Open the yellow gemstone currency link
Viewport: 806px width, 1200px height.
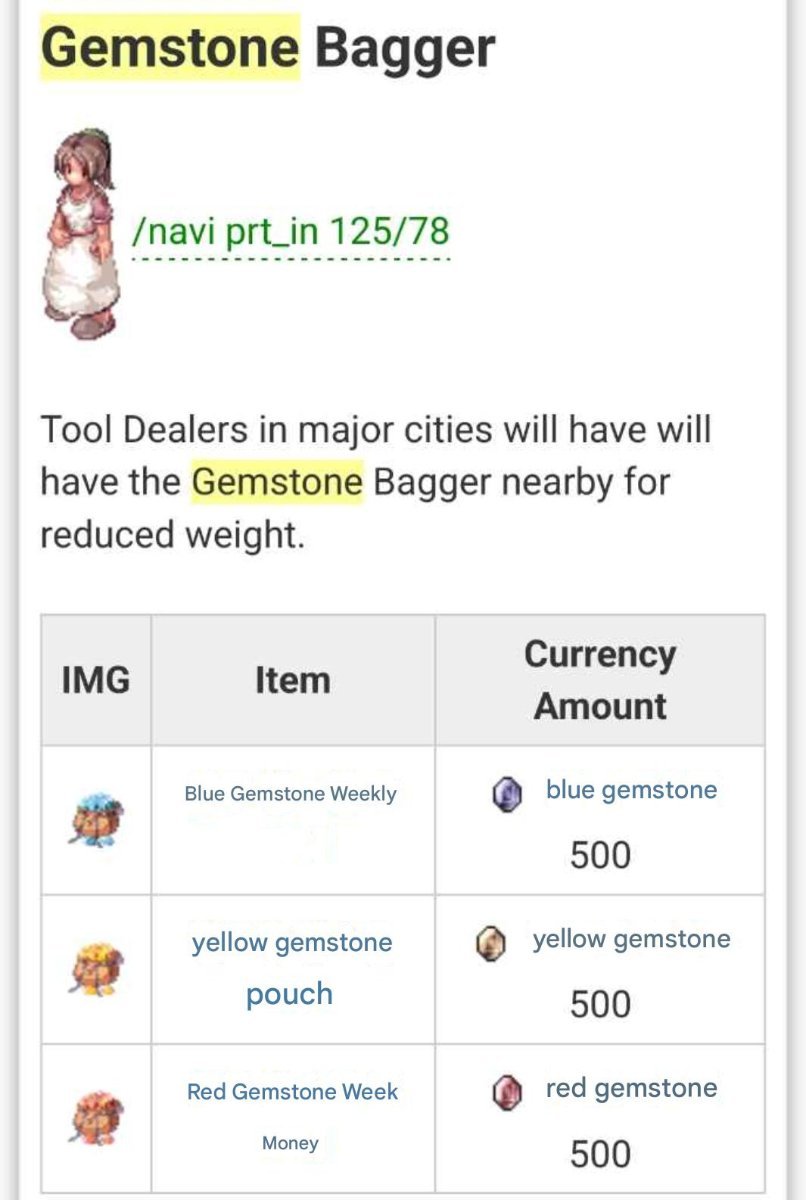tap(631, 939)
